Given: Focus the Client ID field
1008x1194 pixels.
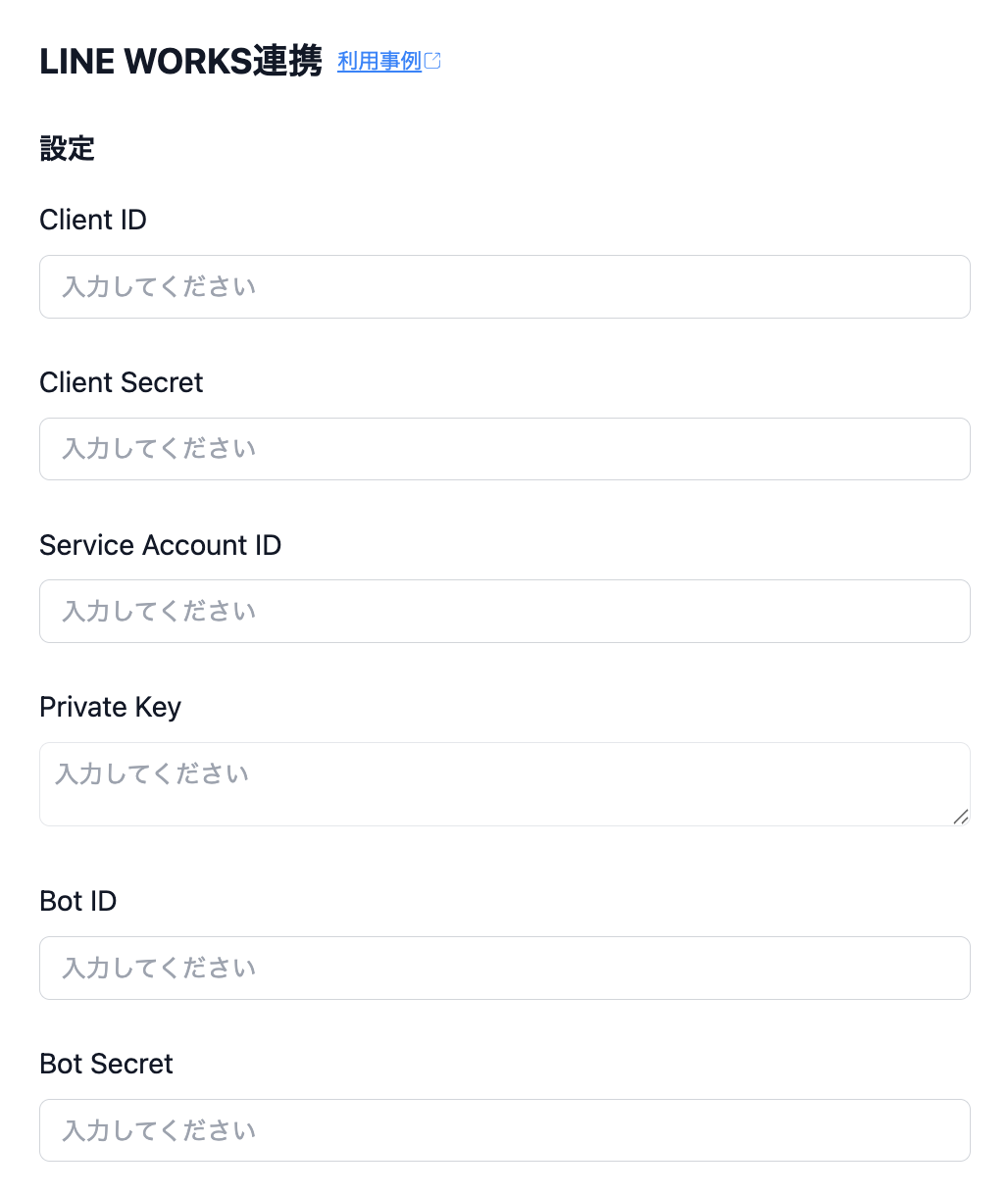Looking at the screenshot, I should pos(504,287).
